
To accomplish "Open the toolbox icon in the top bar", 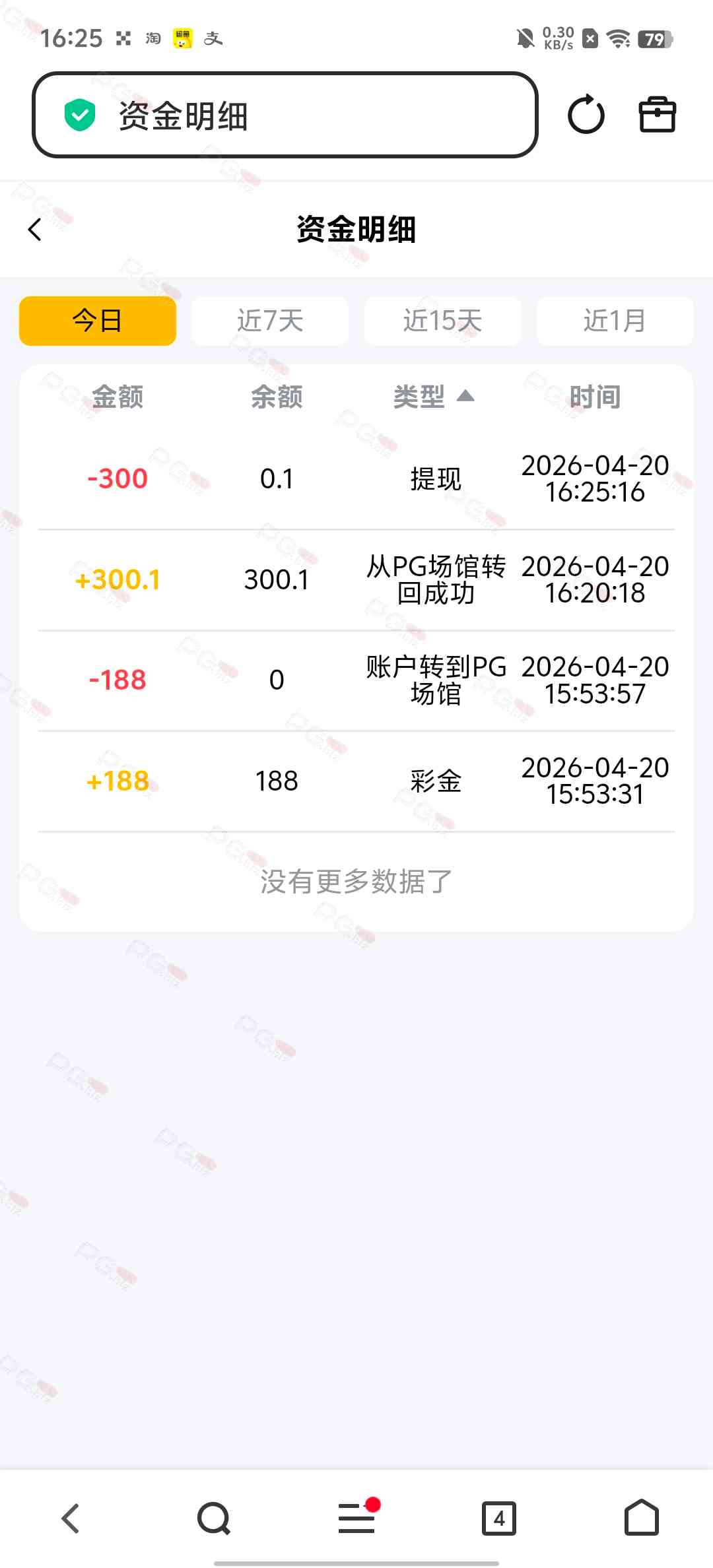I will [x=657, y=115].
